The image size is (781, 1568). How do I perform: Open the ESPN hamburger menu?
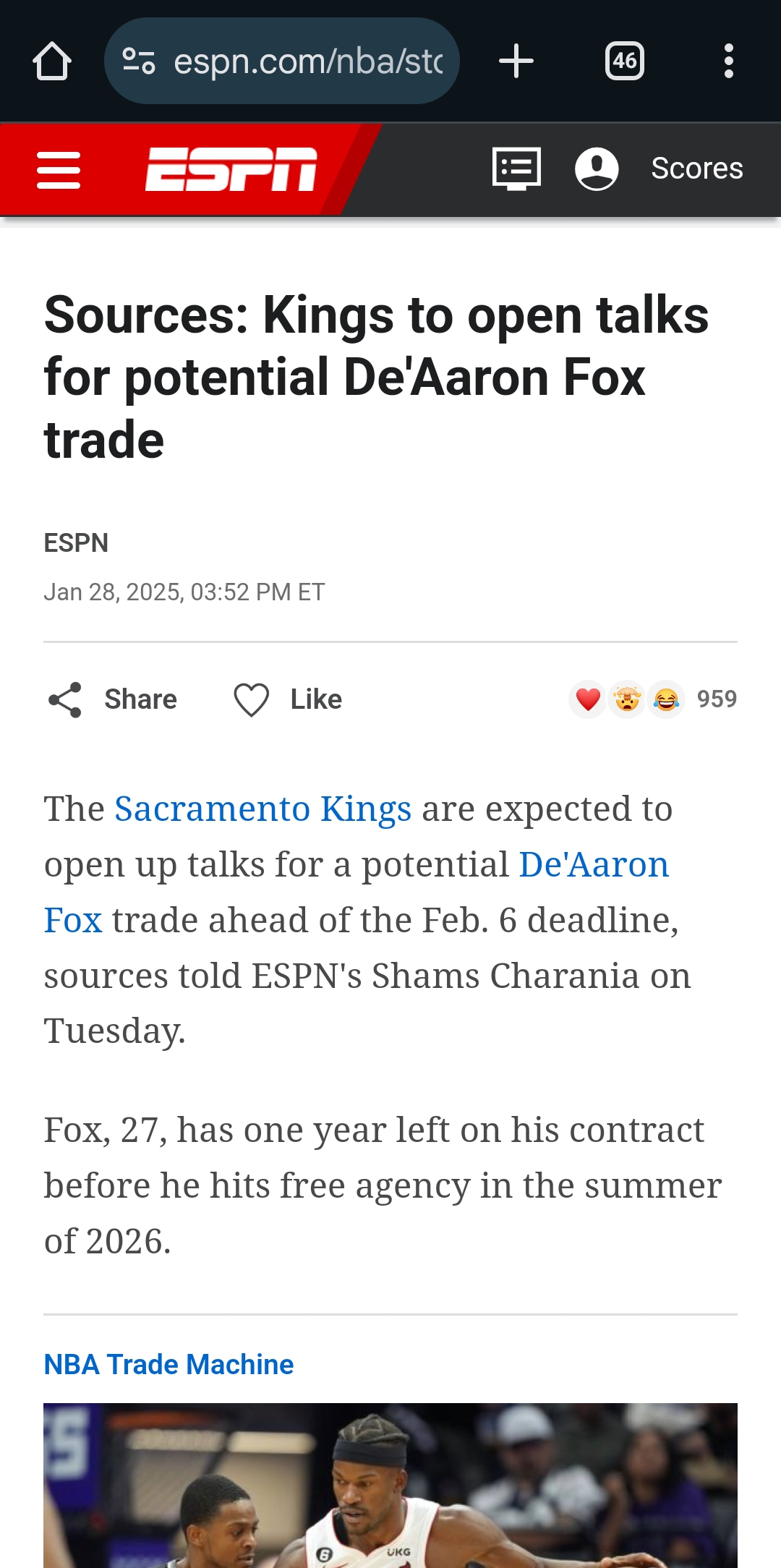[59, 170]
